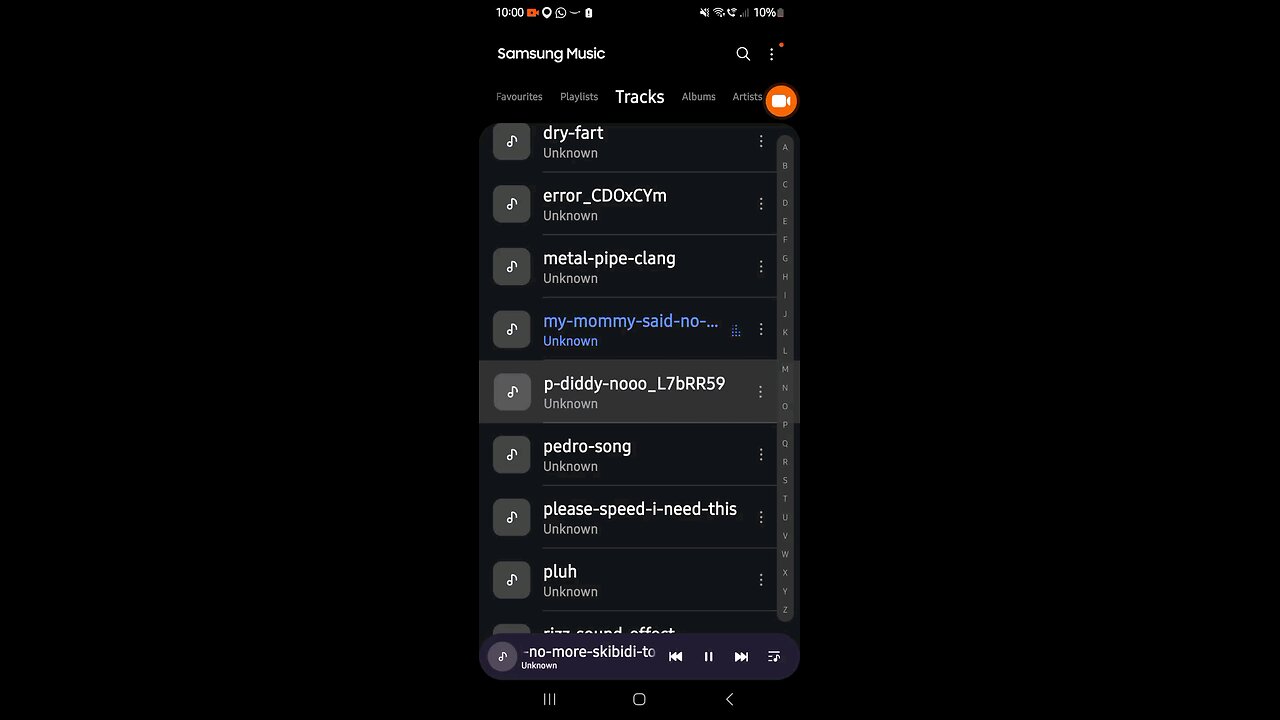Switch to the Favourites tab
The width and height of the screenshot is (1280, 720).
tap(519, 97)
